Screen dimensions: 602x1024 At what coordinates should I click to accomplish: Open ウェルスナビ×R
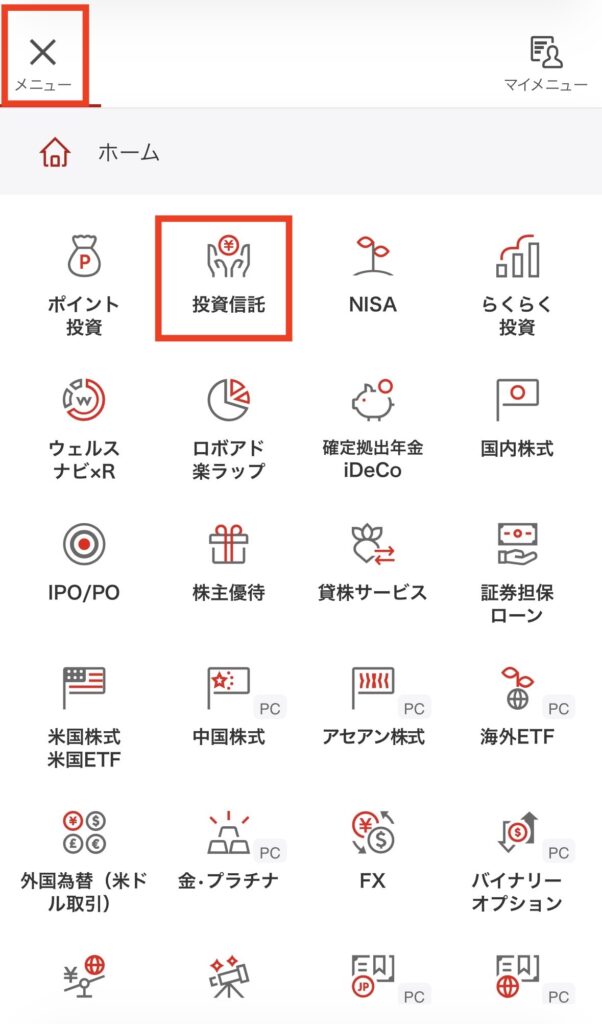[x=84, y=426]
